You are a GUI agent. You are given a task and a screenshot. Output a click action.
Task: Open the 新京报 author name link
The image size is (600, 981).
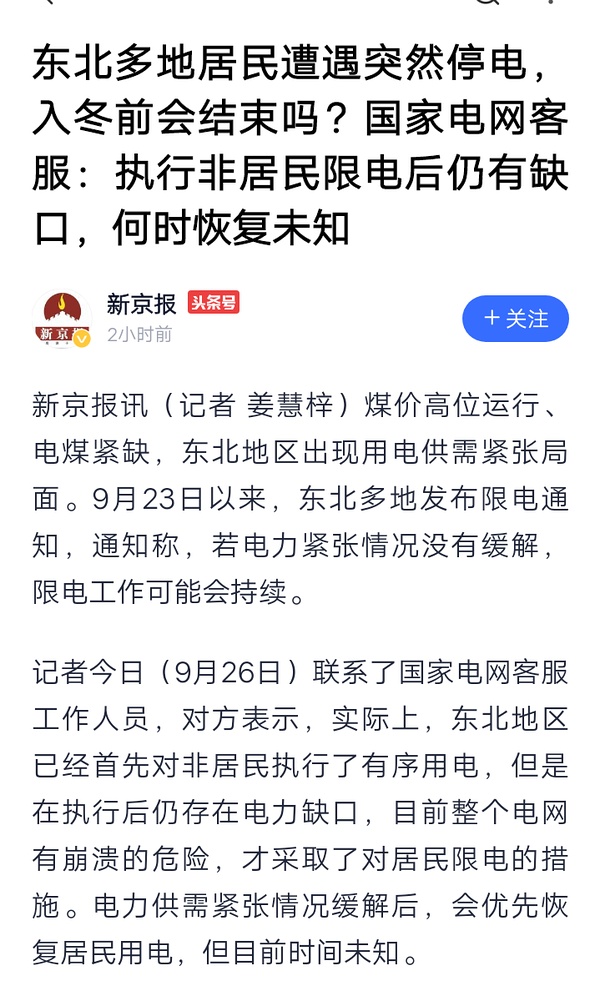[x=141, y=304]
